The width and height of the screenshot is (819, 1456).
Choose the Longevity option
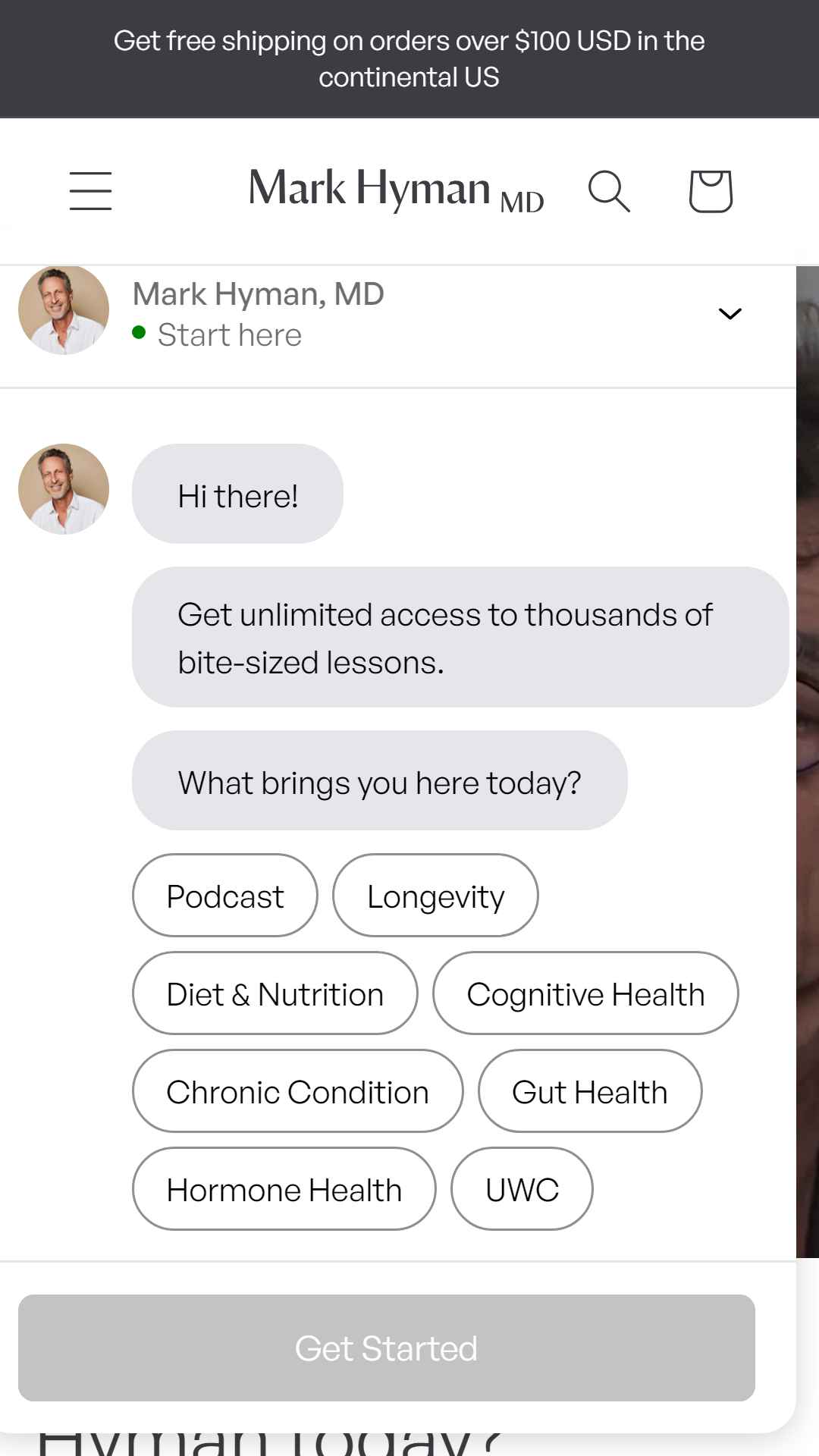[435, 896]
